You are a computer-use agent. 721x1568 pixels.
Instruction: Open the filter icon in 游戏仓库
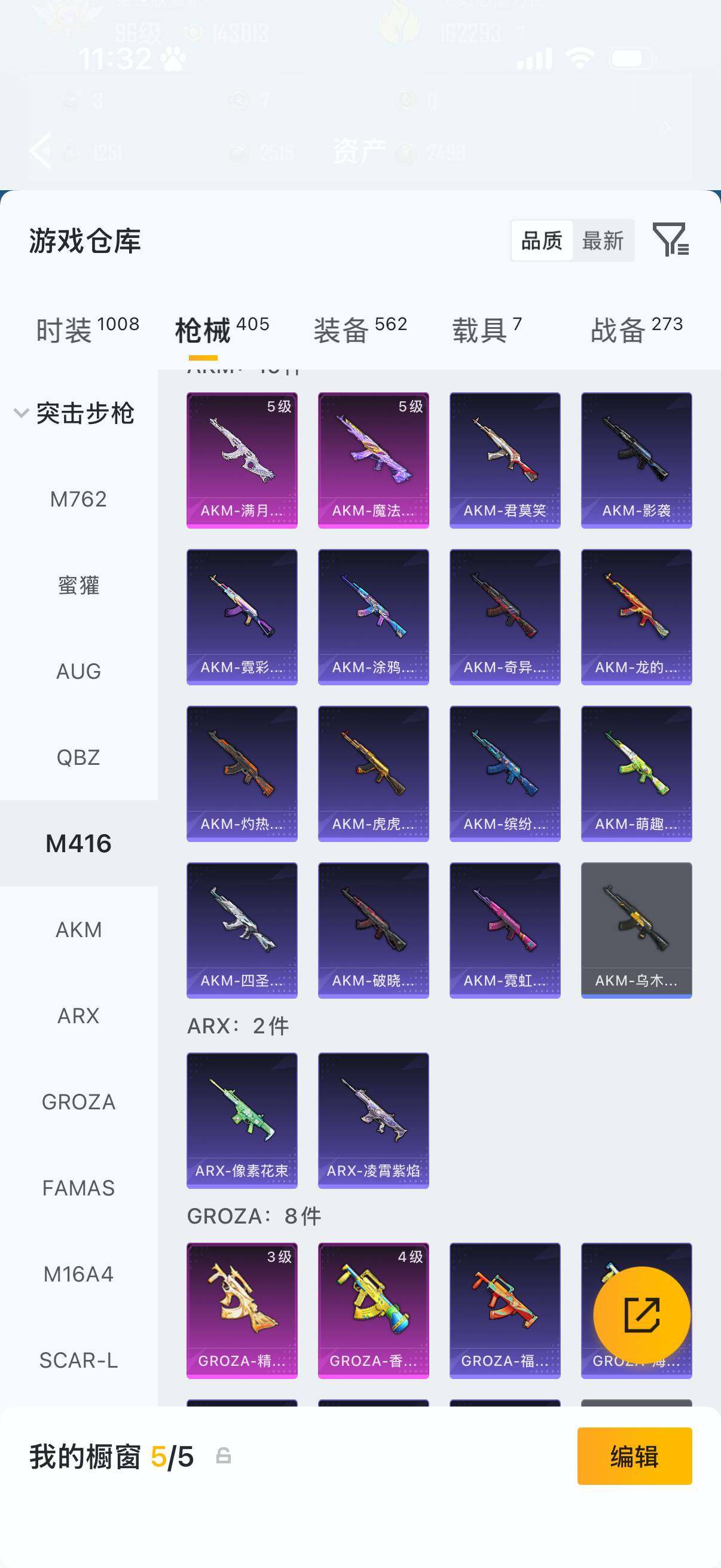[x=671, y=239]
